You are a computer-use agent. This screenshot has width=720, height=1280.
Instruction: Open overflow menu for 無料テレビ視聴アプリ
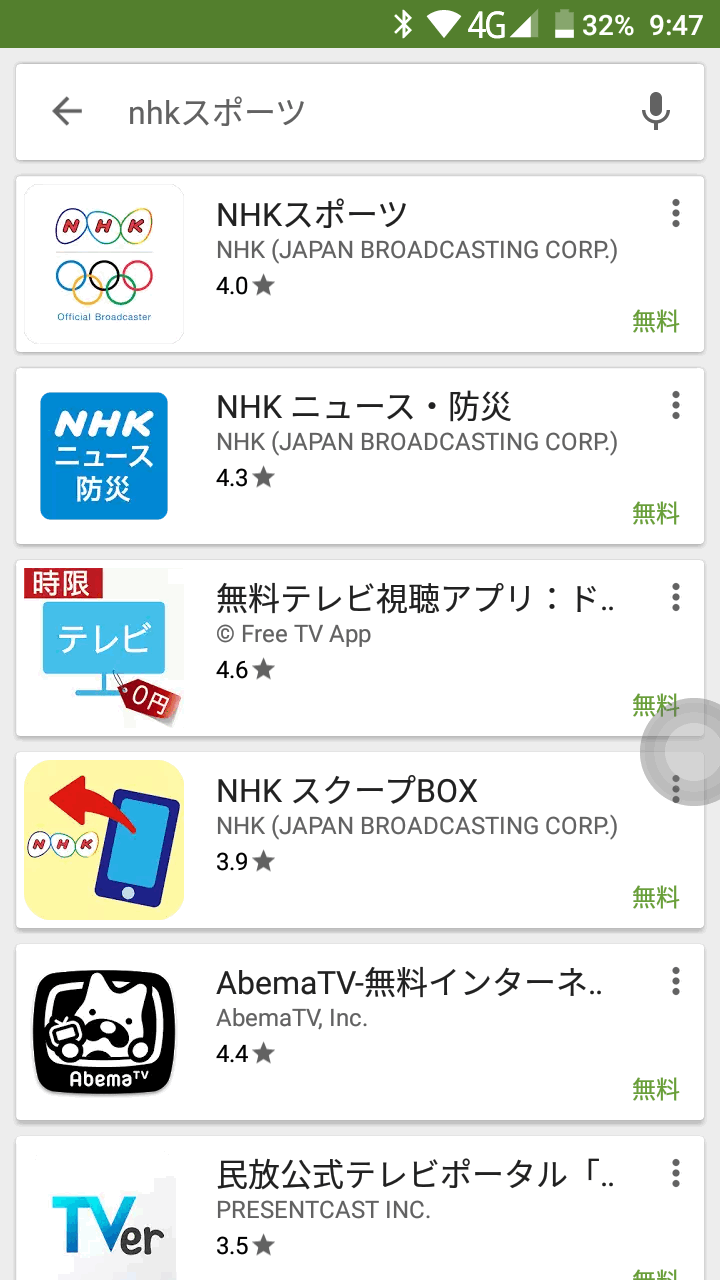676,597
